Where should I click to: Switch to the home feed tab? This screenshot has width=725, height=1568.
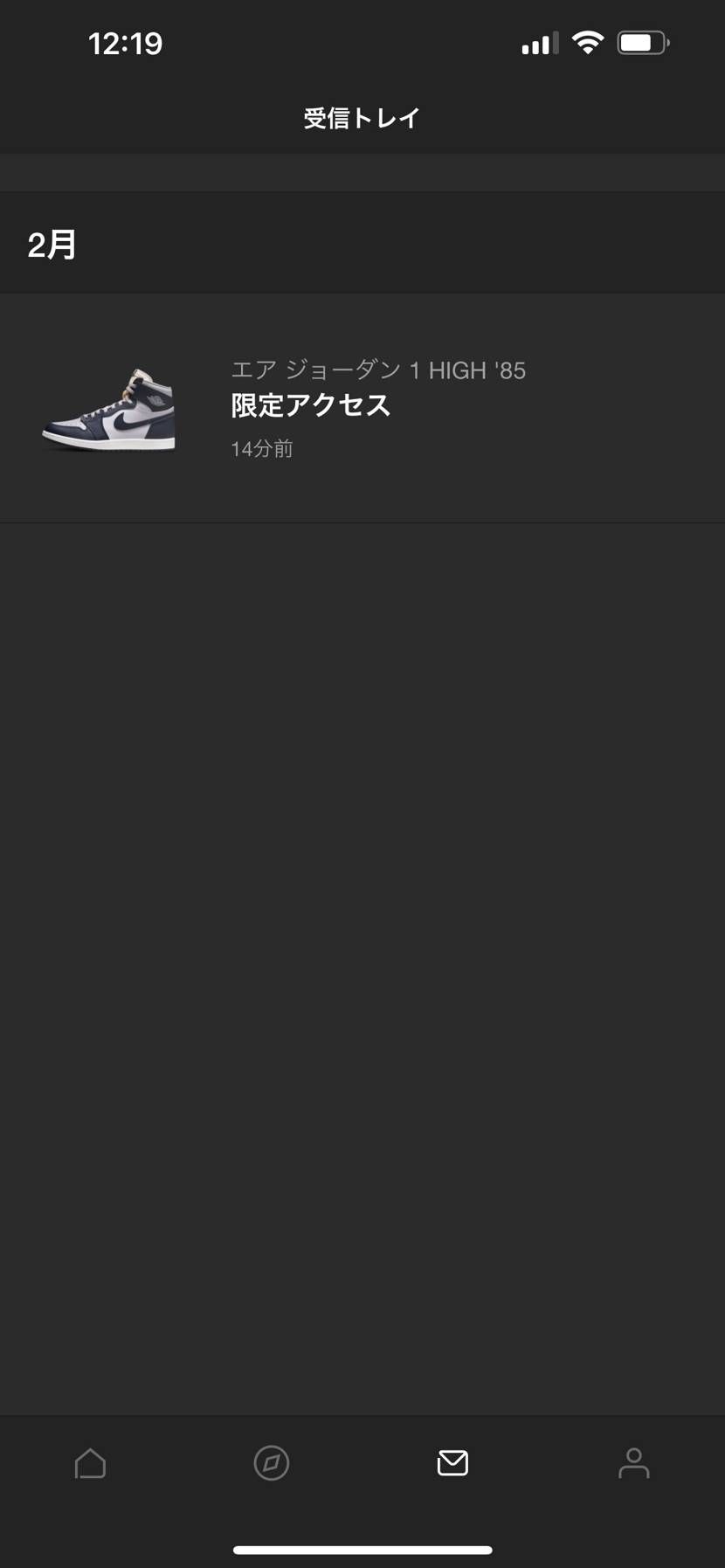pos(91,1463)
